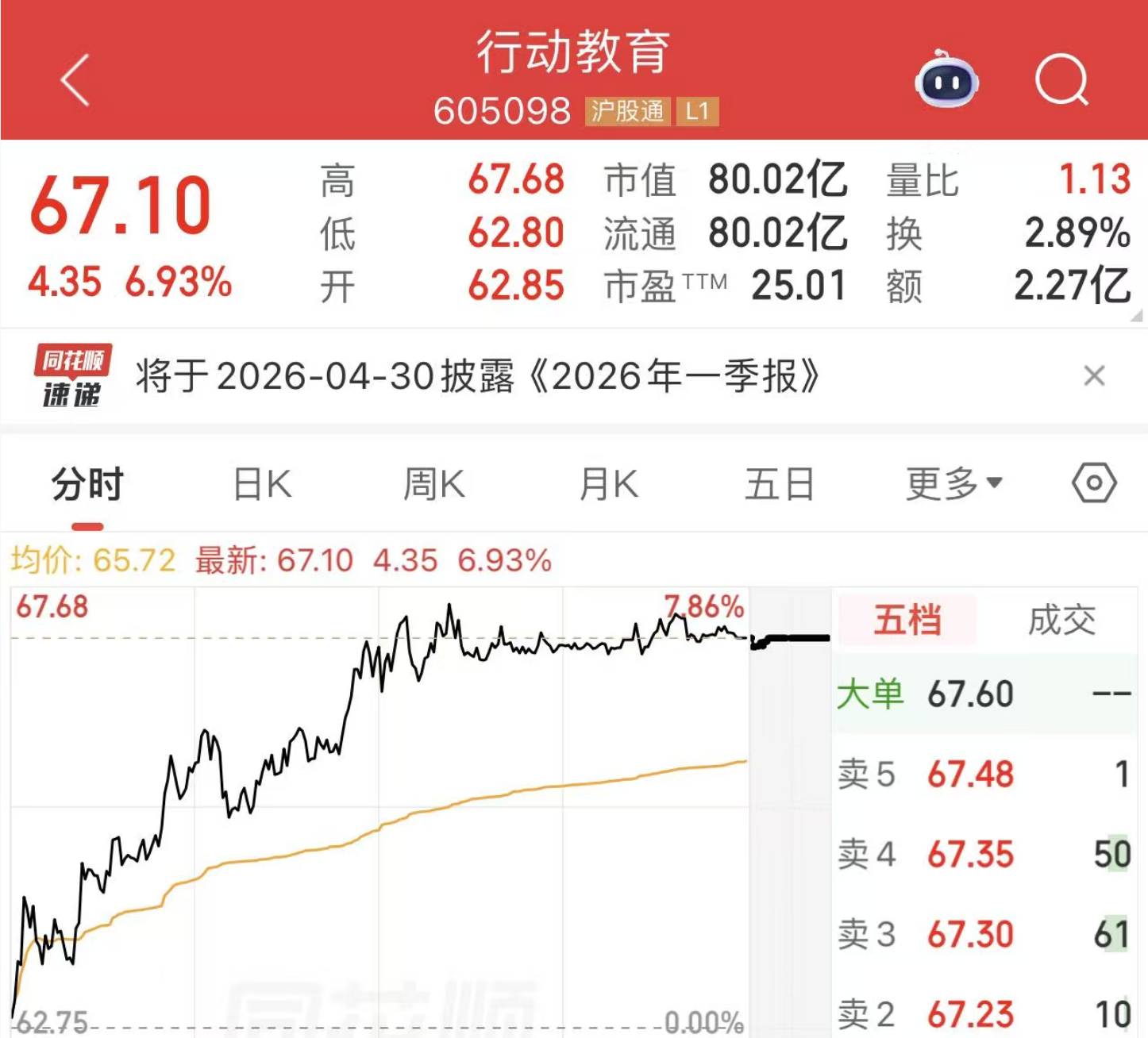Open the 同花顺速递 quarterly report notice
The height and width of the screenshot is (1038, 1148).
pos(476,376)
